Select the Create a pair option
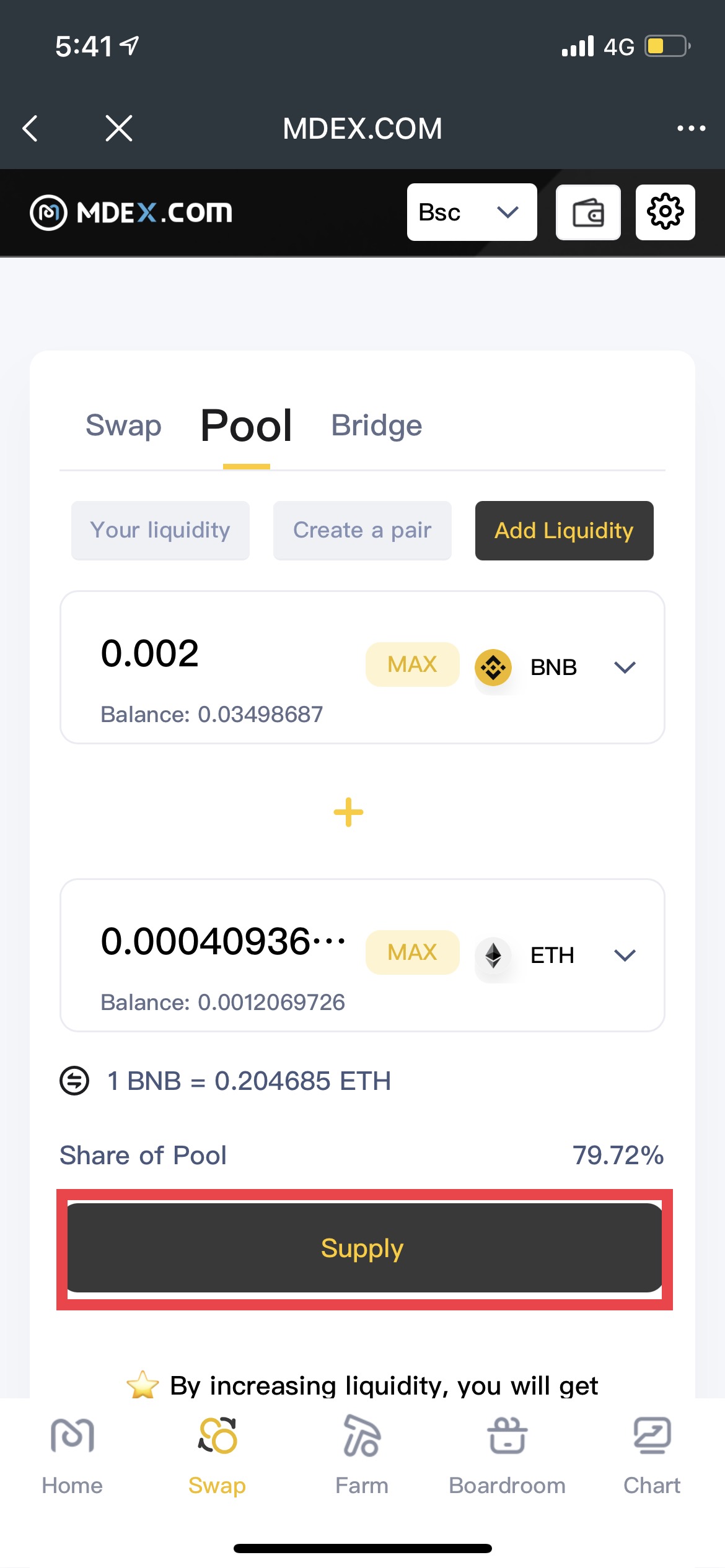This screenshot has height=1568, width=725. [362, 531]
